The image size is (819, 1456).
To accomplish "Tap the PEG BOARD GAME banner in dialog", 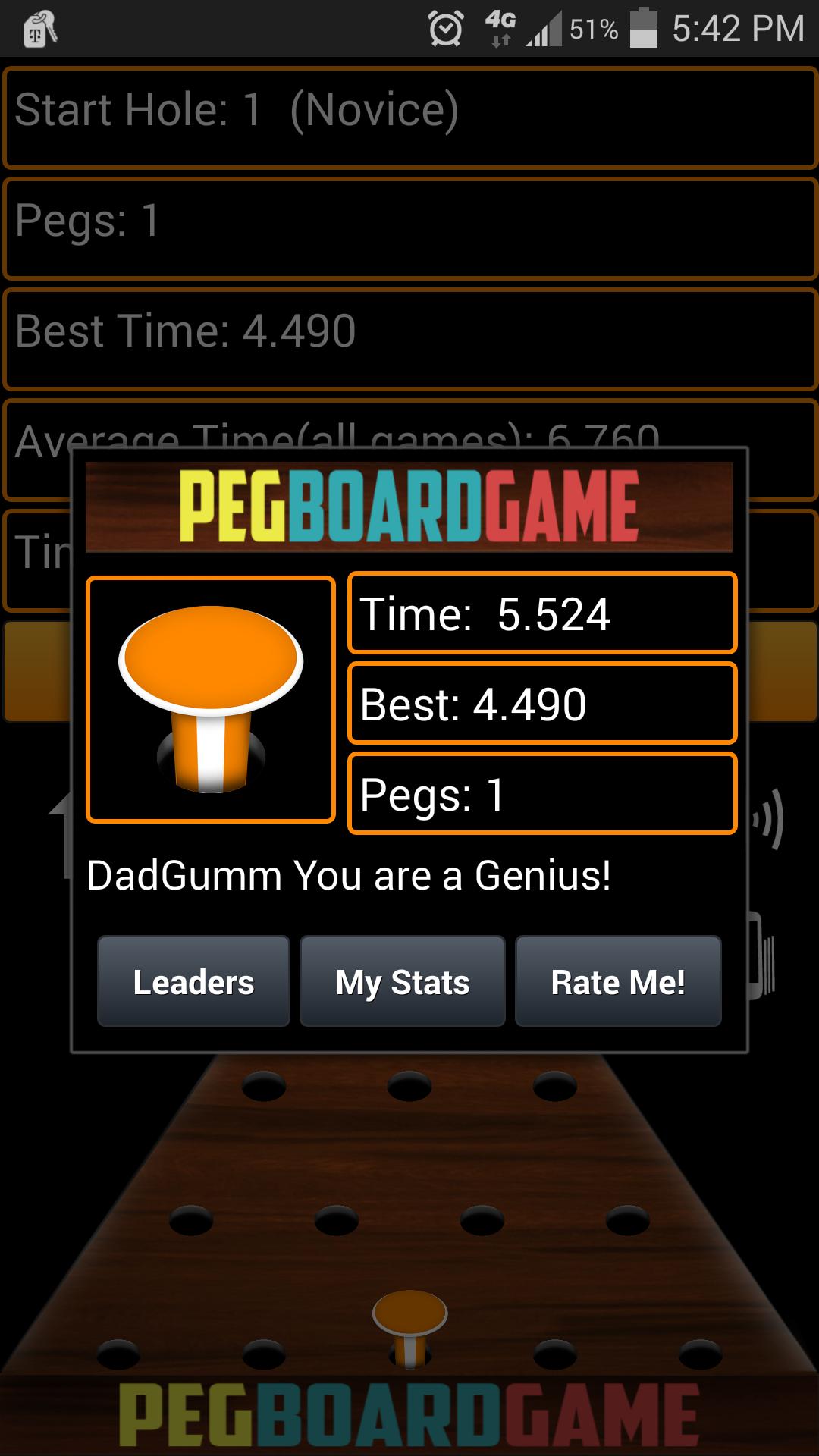I will (409, 508).
